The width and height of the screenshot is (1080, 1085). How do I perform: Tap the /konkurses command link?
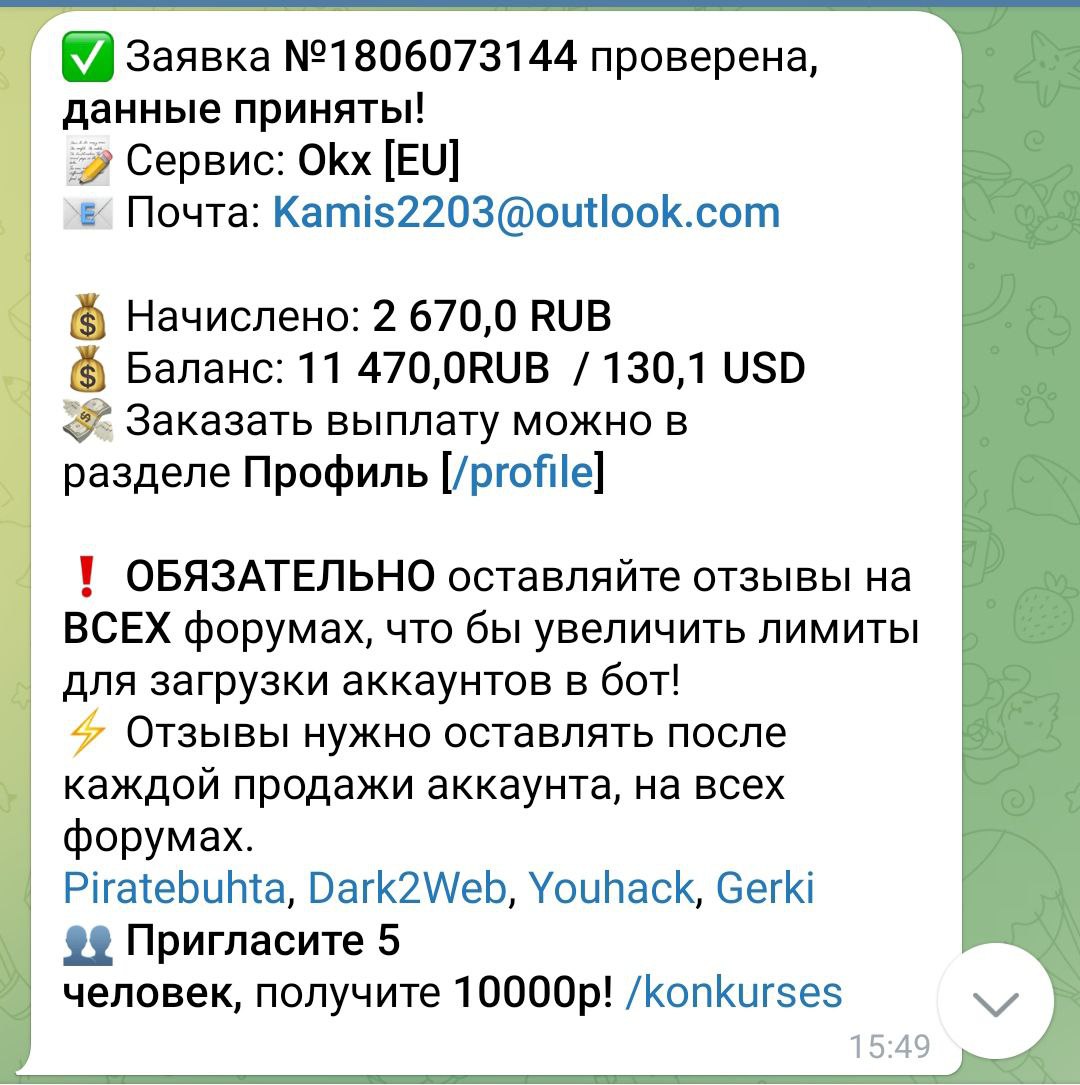733,992
